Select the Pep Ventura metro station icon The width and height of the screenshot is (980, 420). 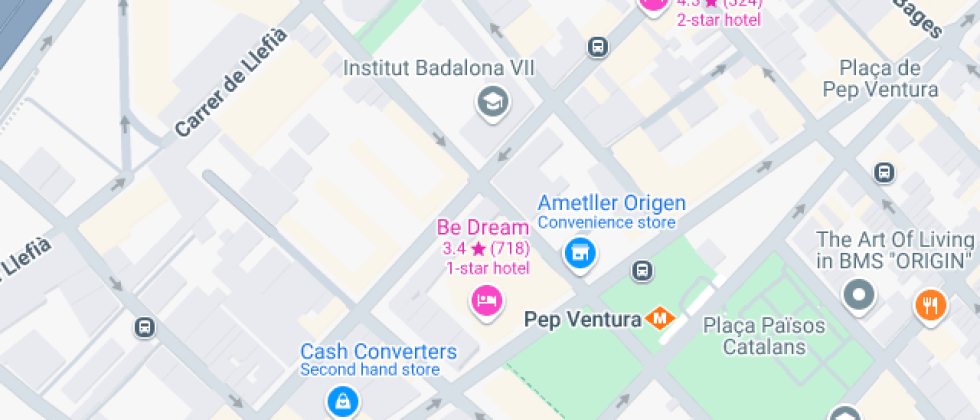point(659,319)
